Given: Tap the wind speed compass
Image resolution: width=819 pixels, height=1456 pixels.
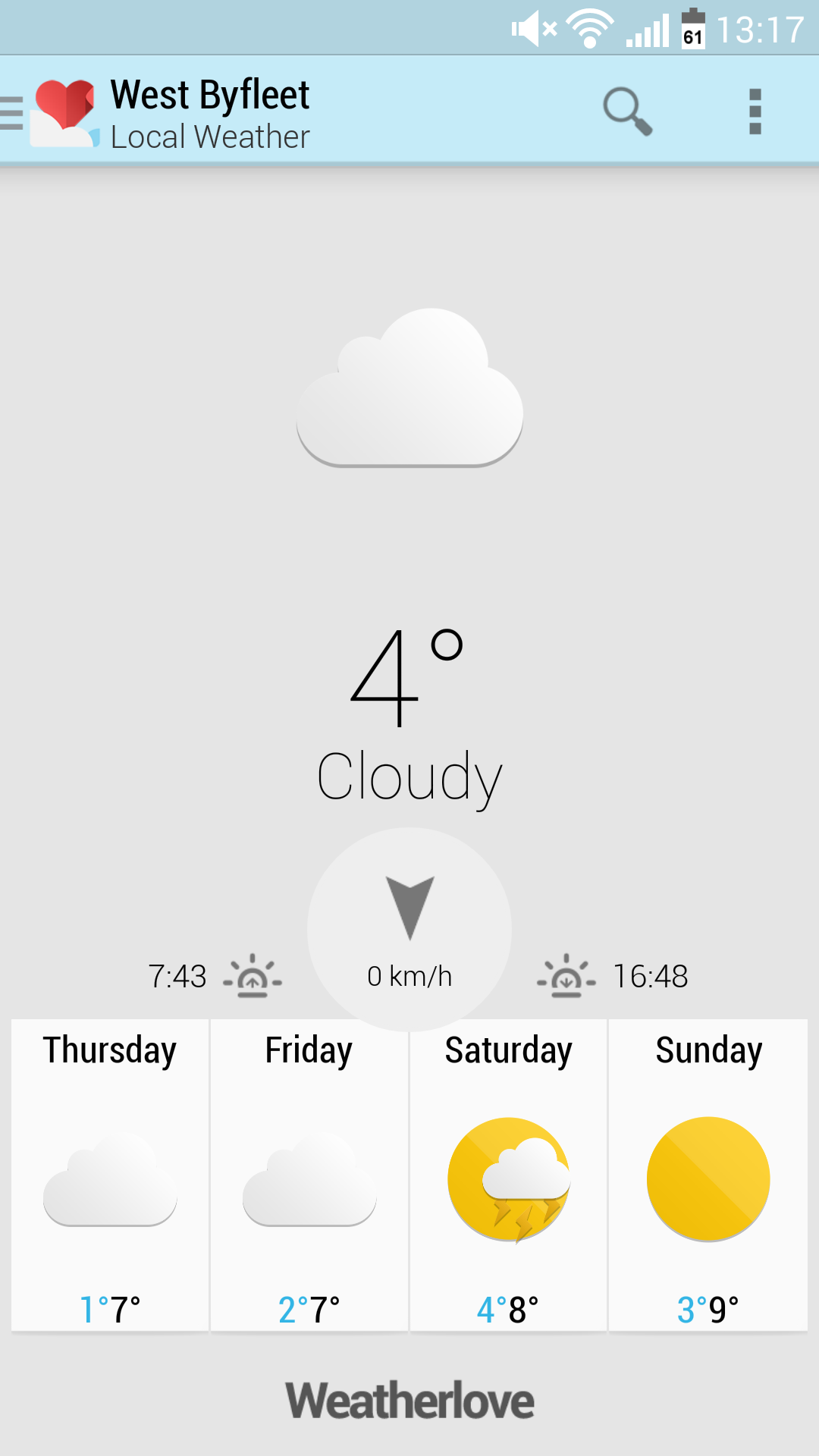Looking at the screenshot, I should 409,929.
